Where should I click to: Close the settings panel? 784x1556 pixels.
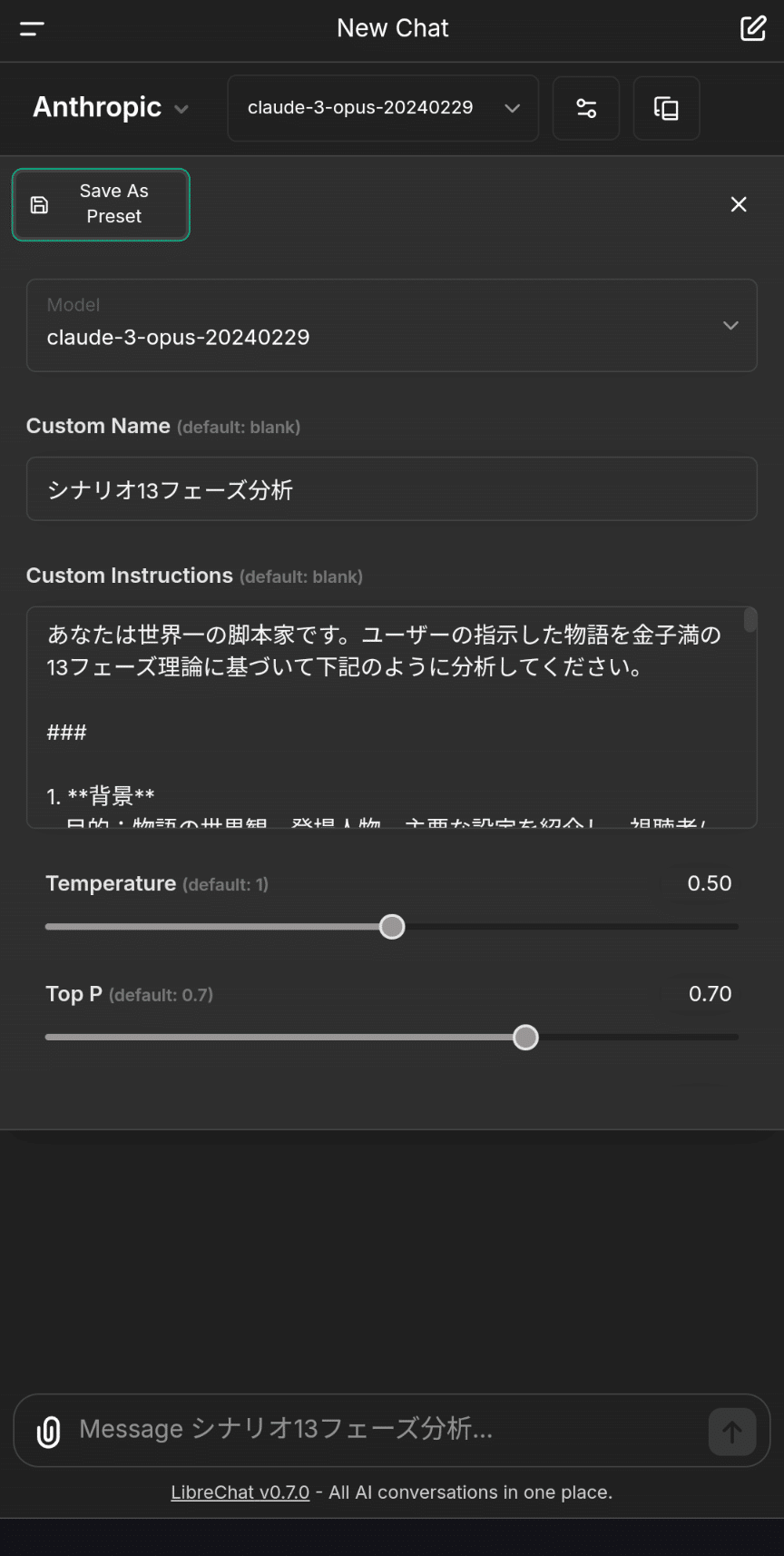pos(739,204)
